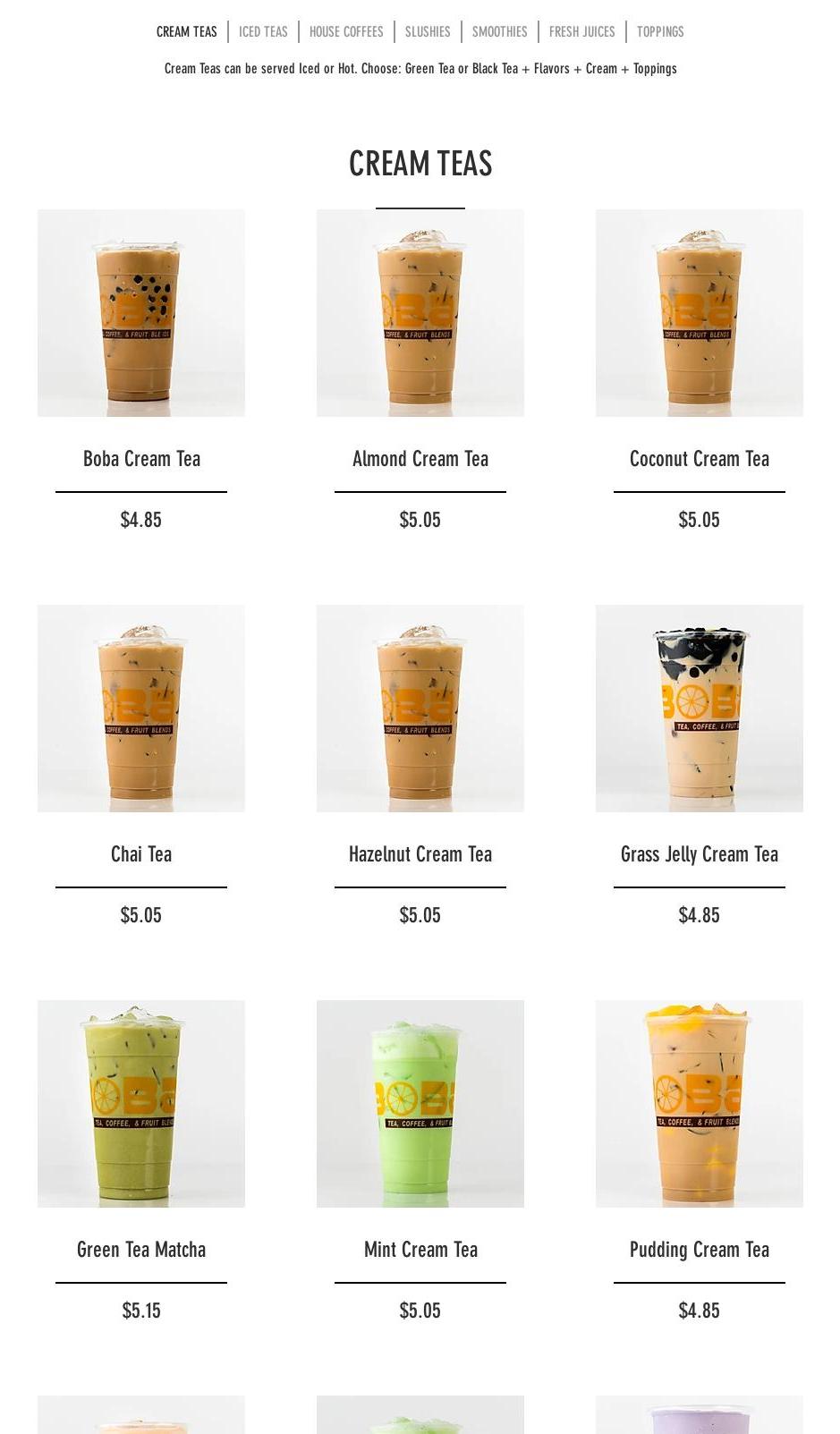The width and height of the screenshot is (840, 1434).
Task: Open the Boba Cream Tea item
Action: (x=141, y=313)
